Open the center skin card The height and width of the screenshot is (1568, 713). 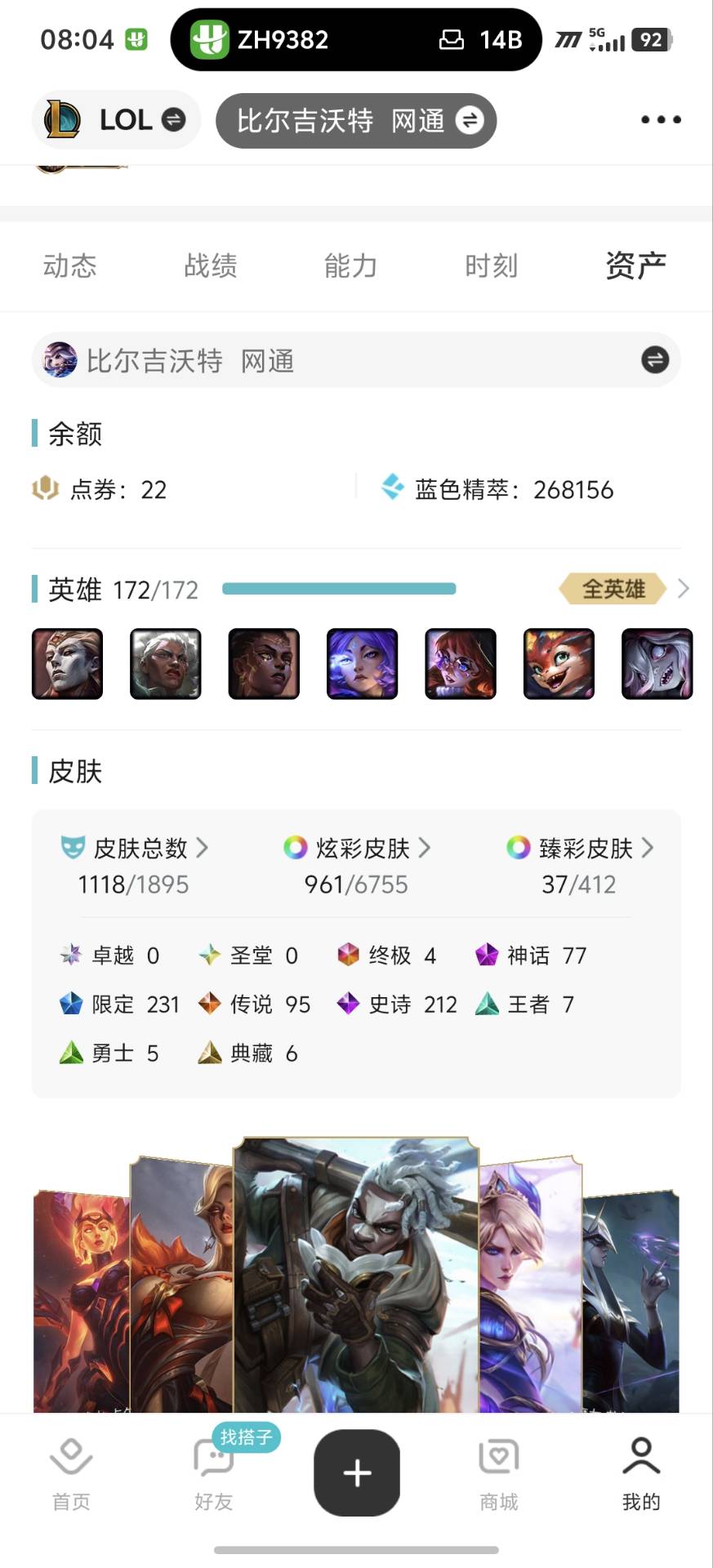click(x=355, y=1274)
